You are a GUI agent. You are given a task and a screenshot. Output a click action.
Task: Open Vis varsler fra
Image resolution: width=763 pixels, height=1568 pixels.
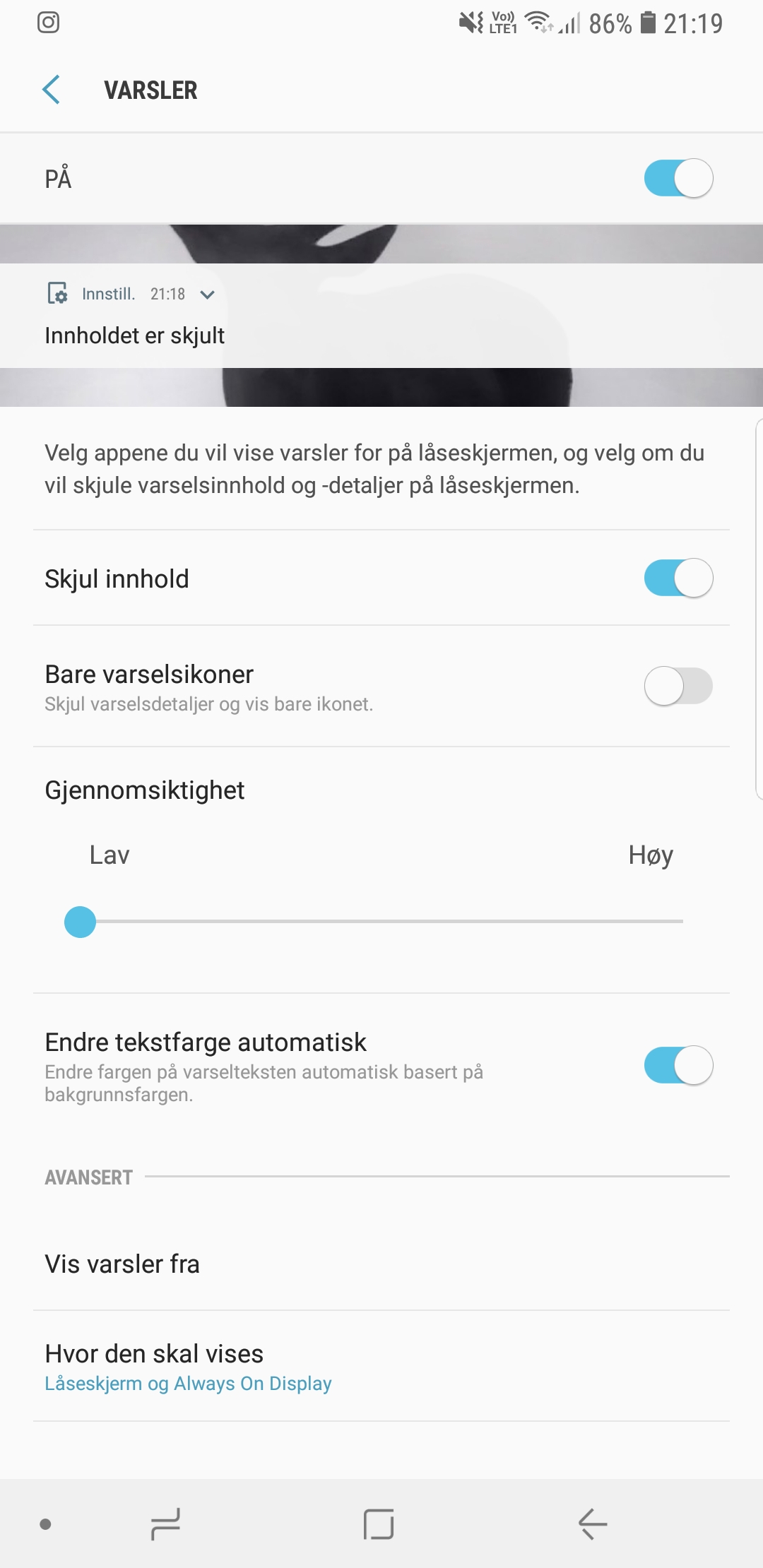point(381,1264)
